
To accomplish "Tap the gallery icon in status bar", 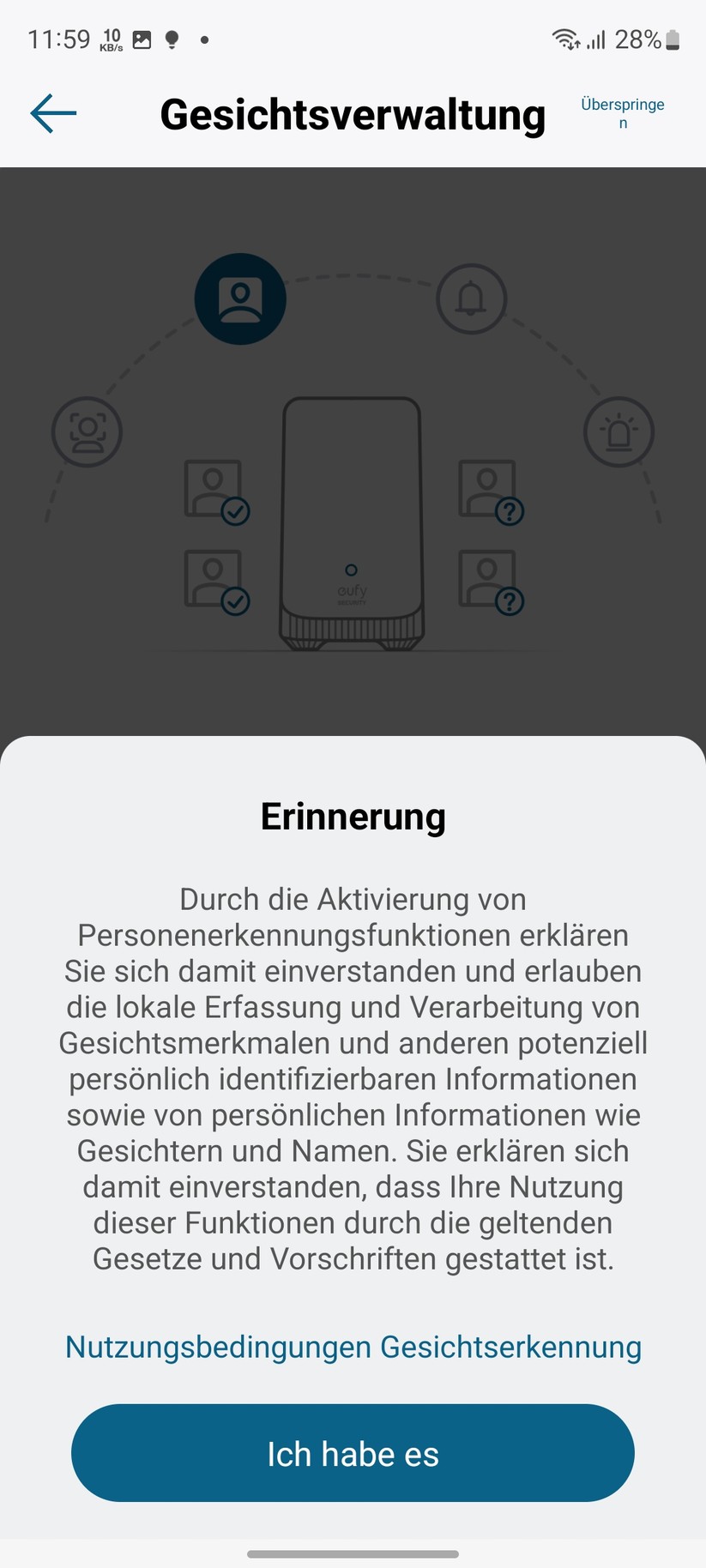I will [140, 39].
